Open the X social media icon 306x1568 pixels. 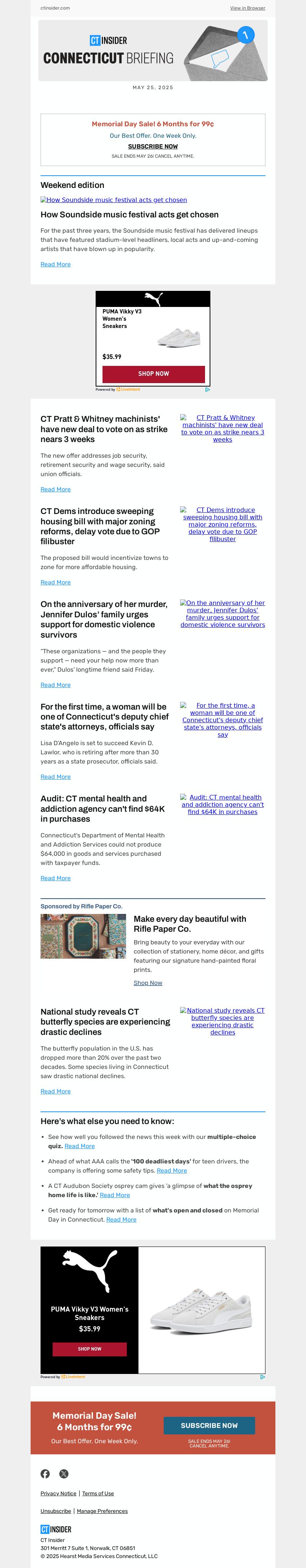pos(64,1473)
